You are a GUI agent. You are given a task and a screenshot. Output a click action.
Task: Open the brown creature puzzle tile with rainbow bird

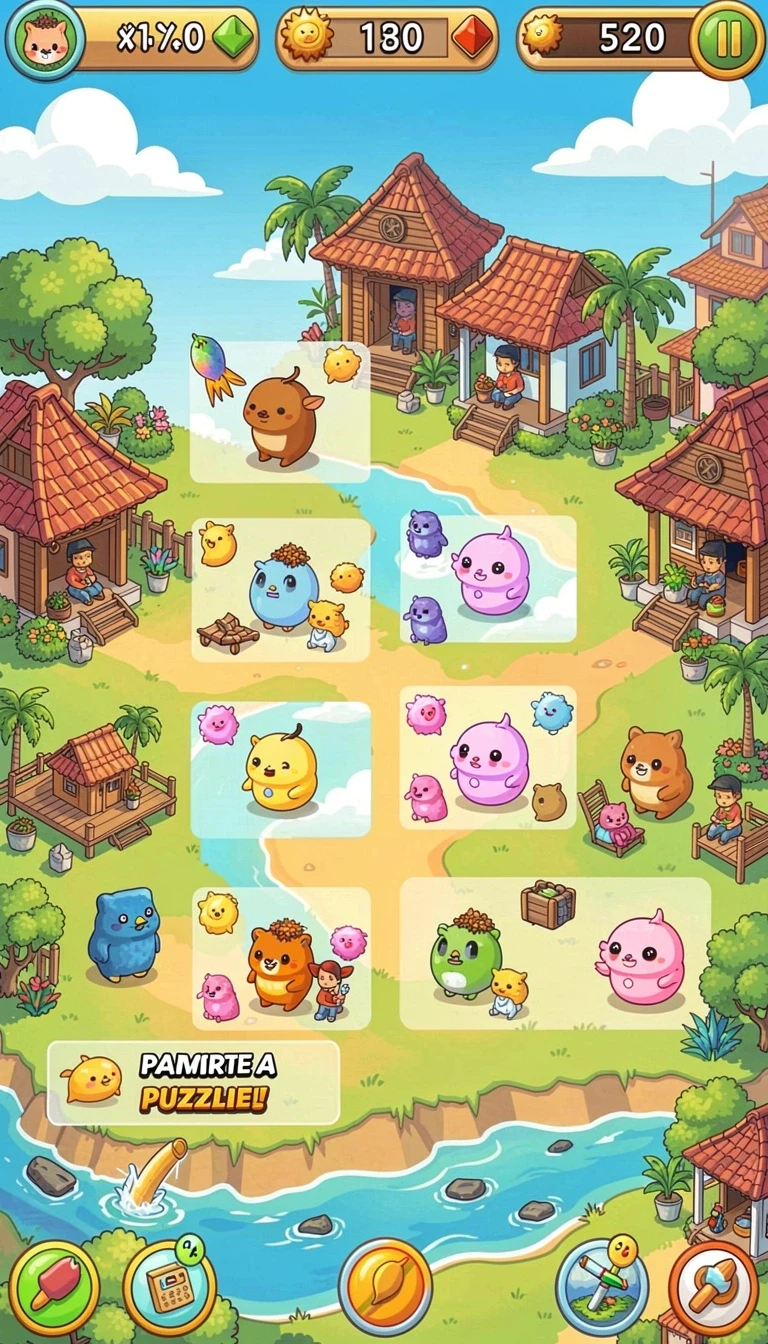(280, 413)
